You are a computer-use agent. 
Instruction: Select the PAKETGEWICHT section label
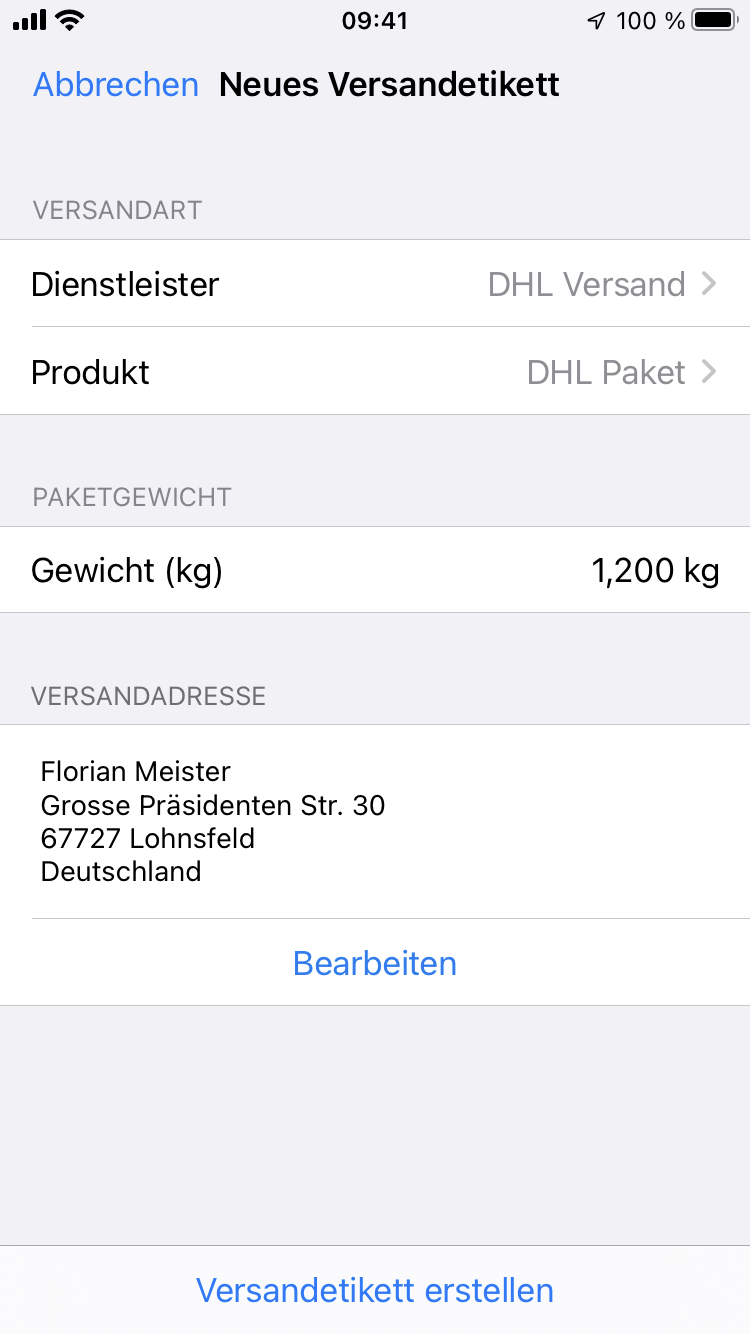coord(132,496)
